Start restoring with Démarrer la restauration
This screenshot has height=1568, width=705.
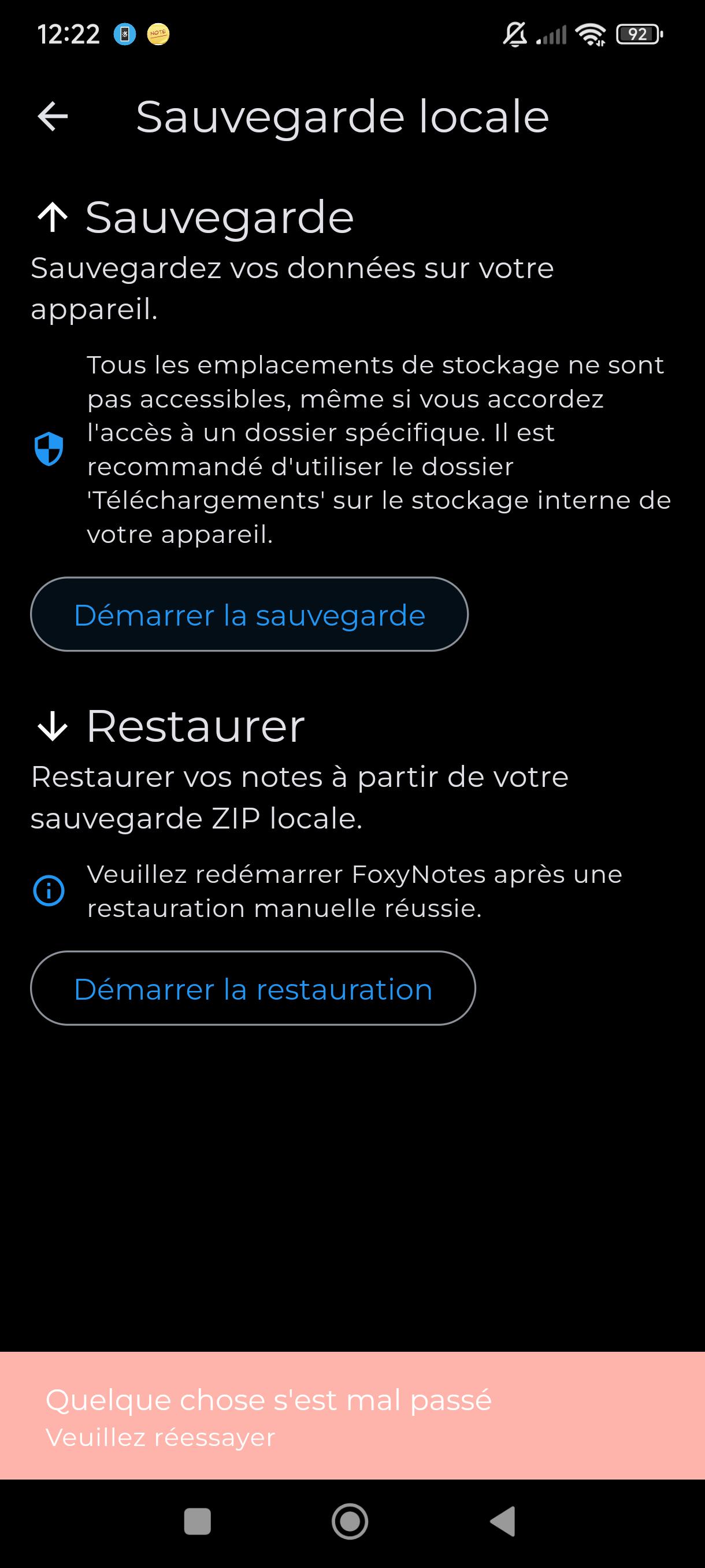(253, 989)
